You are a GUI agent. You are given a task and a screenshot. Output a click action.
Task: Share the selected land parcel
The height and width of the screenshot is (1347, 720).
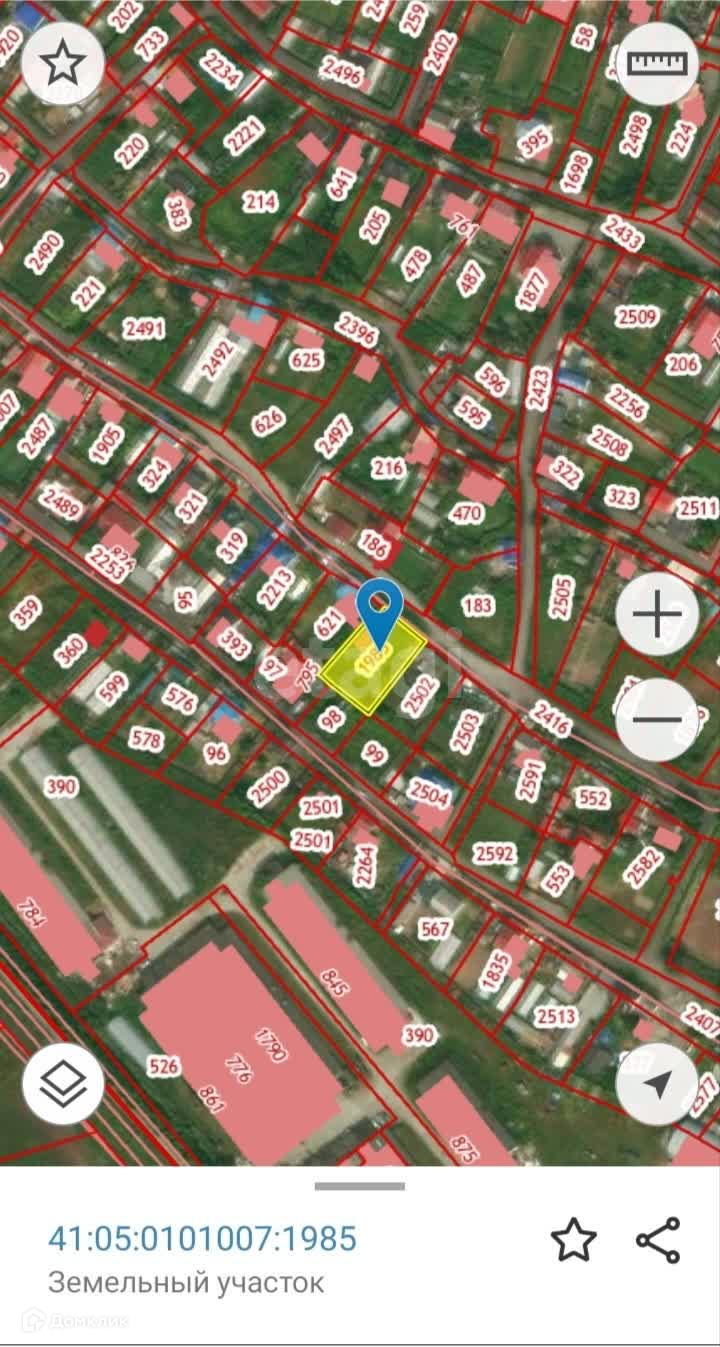tap(658, 1240)
